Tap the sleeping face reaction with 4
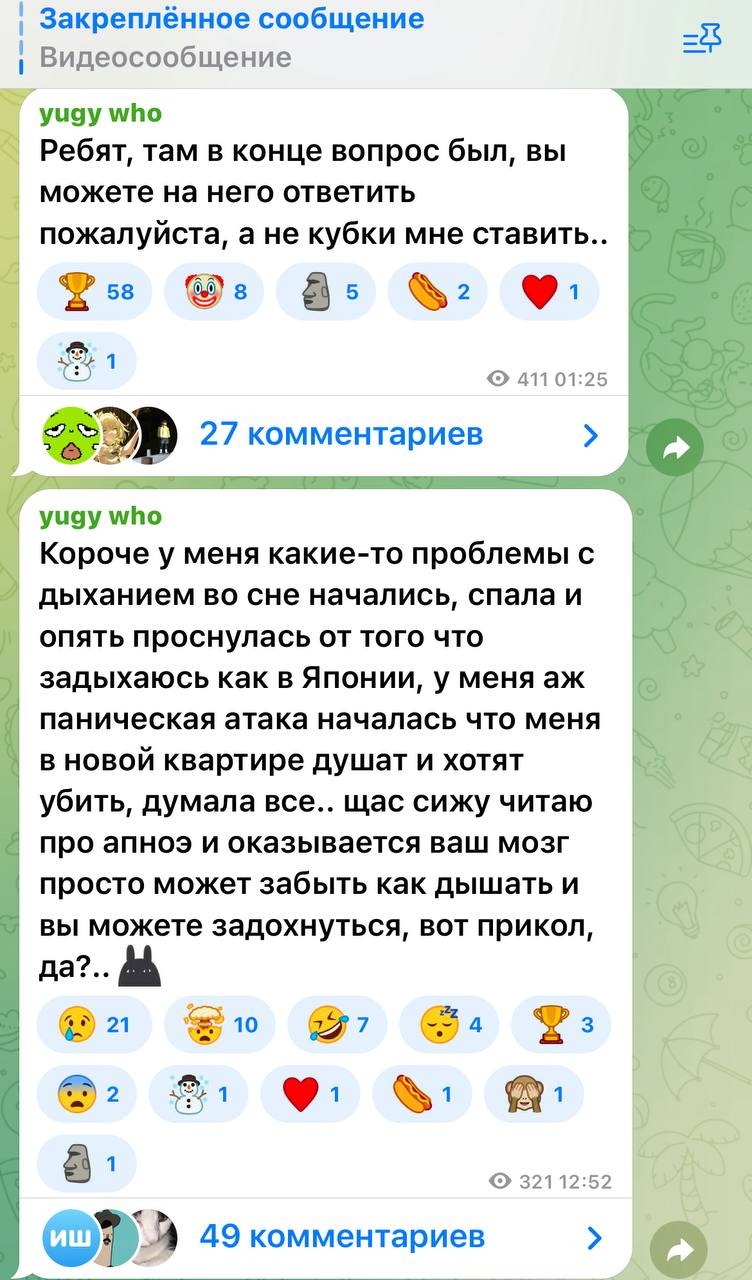This screenshot has width=752, height=1280. coord(449,1025)
